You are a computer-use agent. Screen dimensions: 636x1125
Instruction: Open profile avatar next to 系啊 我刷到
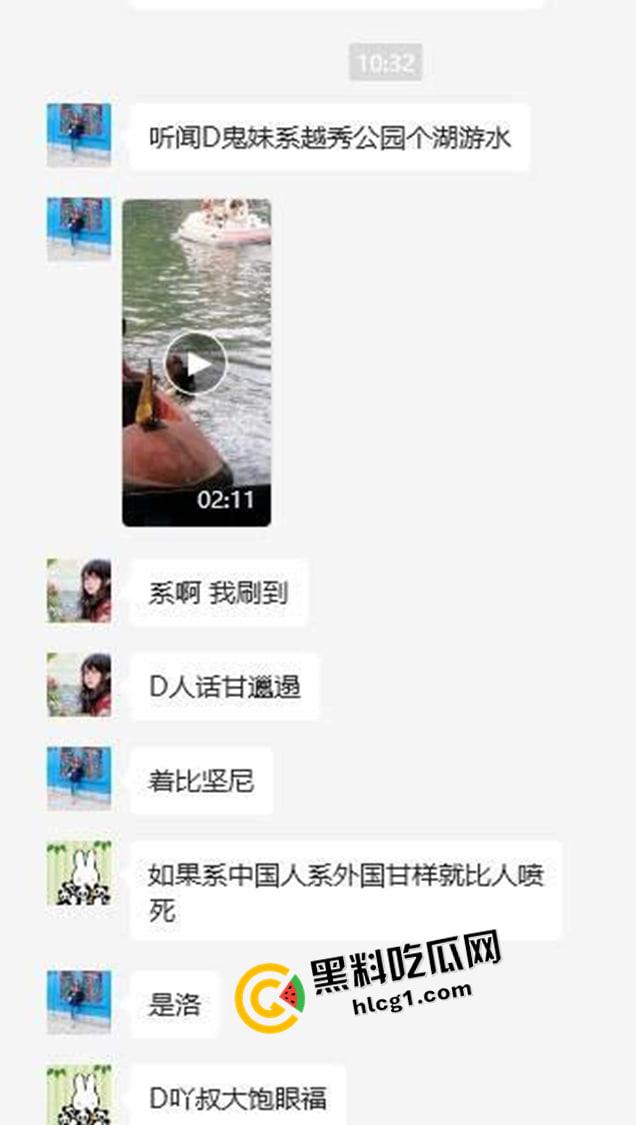79,591
